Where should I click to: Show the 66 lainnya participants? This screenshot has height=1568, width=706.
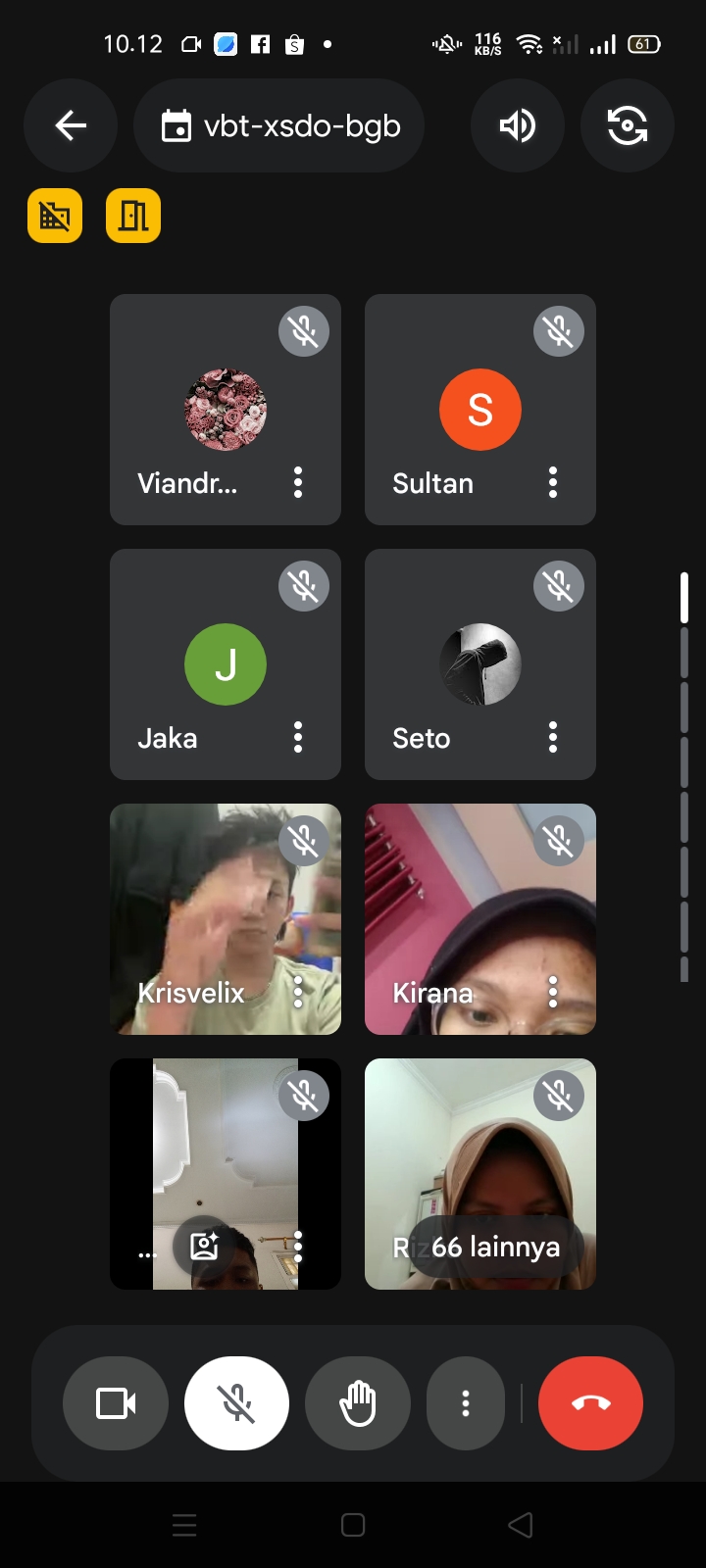pos(495,1247)
